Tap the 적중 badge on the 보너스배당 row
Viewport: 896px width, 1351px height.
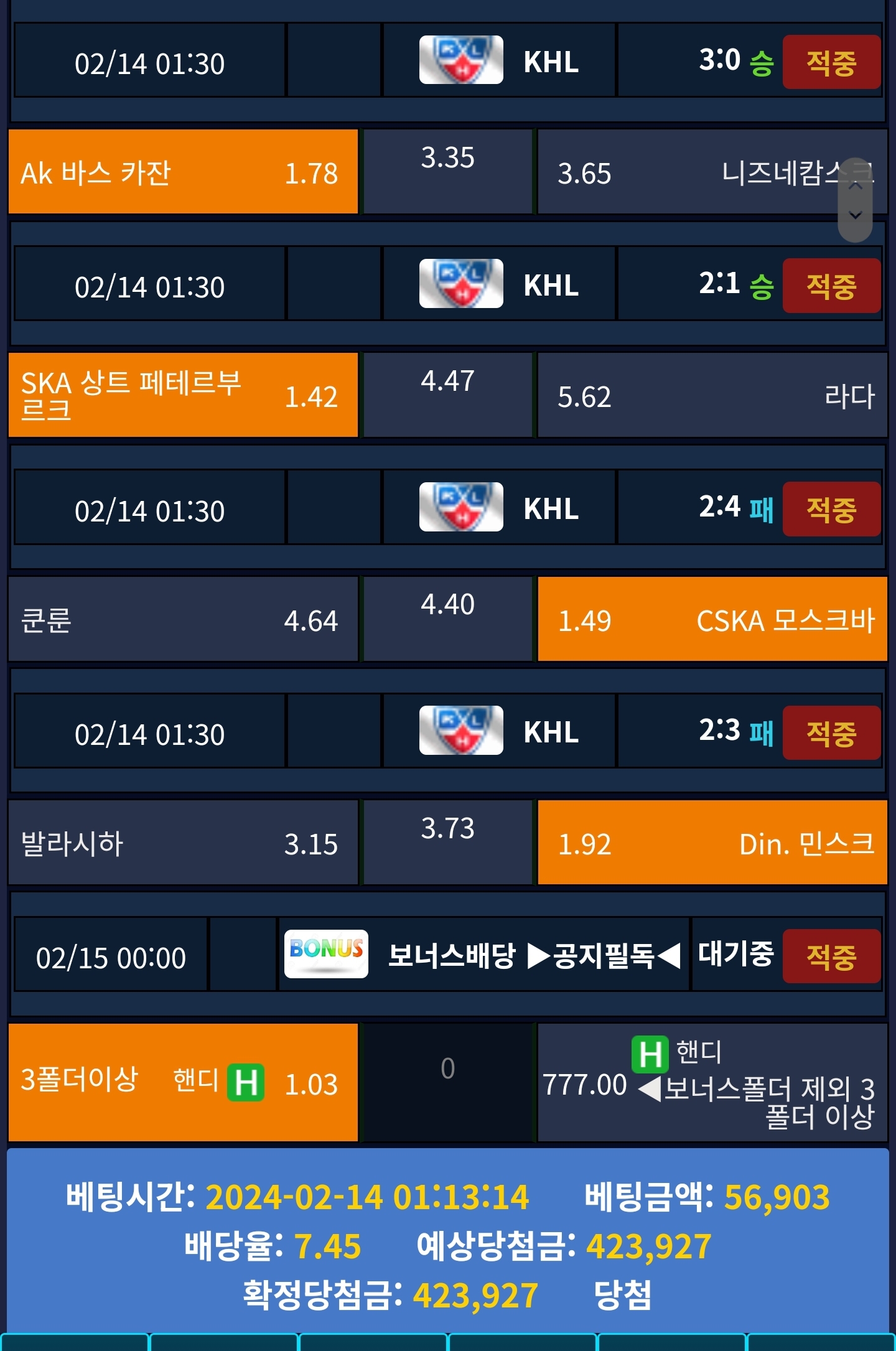pos(831,956)
